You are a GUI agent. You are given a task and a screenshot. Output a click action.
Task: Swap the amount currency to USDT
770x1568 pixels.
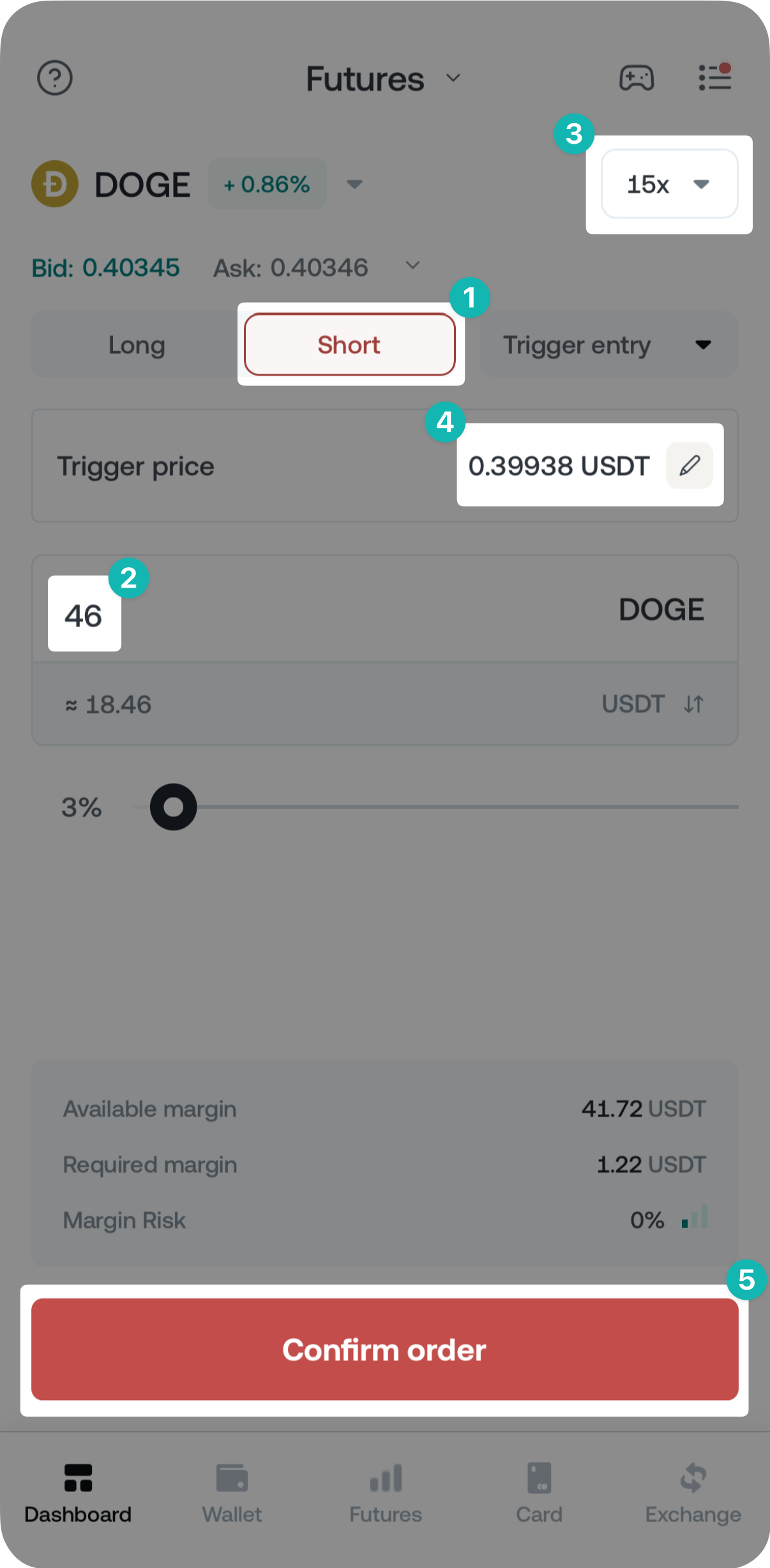tap(693, 704)
